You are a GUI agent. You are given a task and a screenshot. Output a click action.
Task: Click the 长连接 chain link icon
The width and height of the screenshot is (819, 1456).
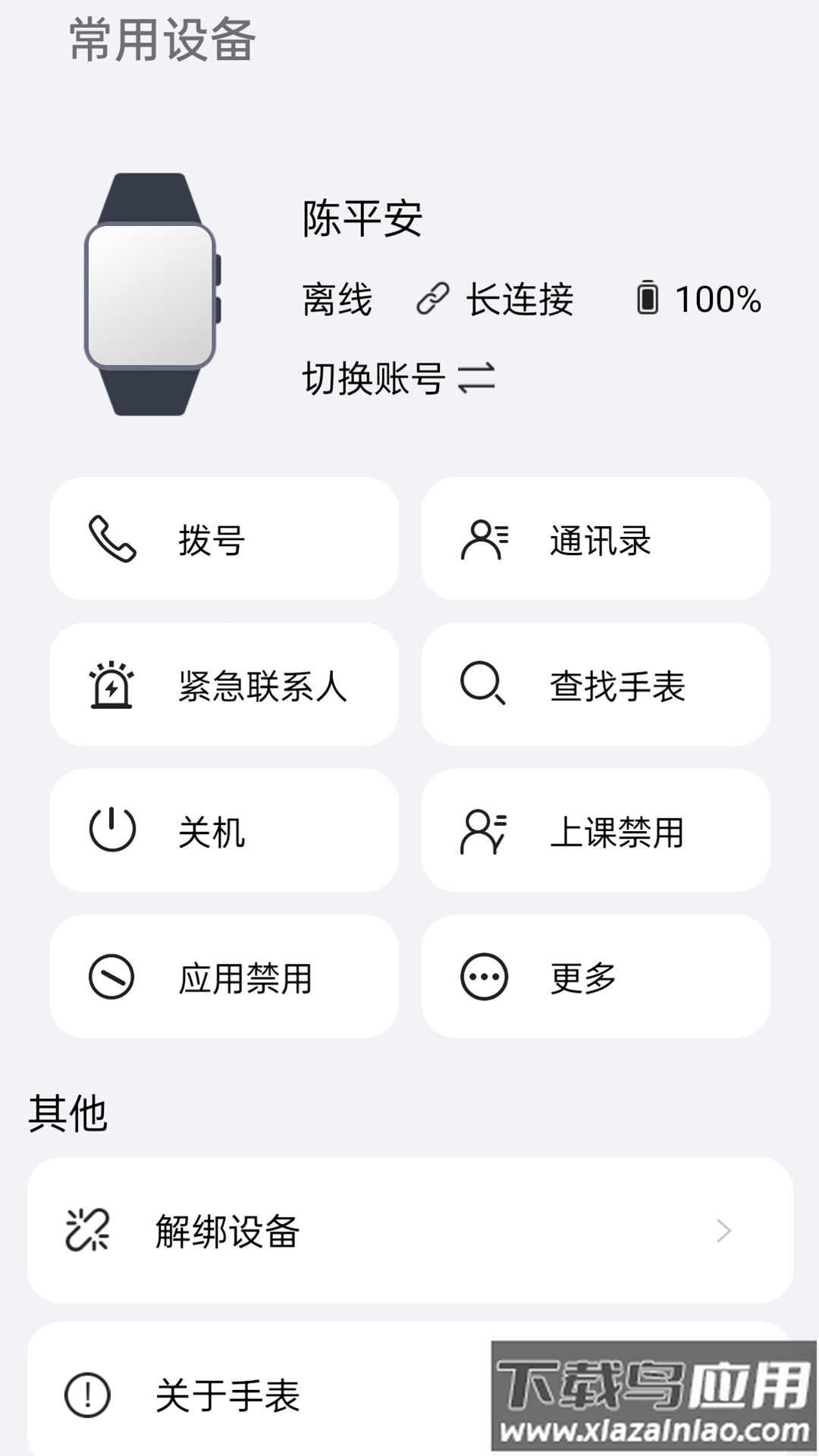[x=432, y=299]
